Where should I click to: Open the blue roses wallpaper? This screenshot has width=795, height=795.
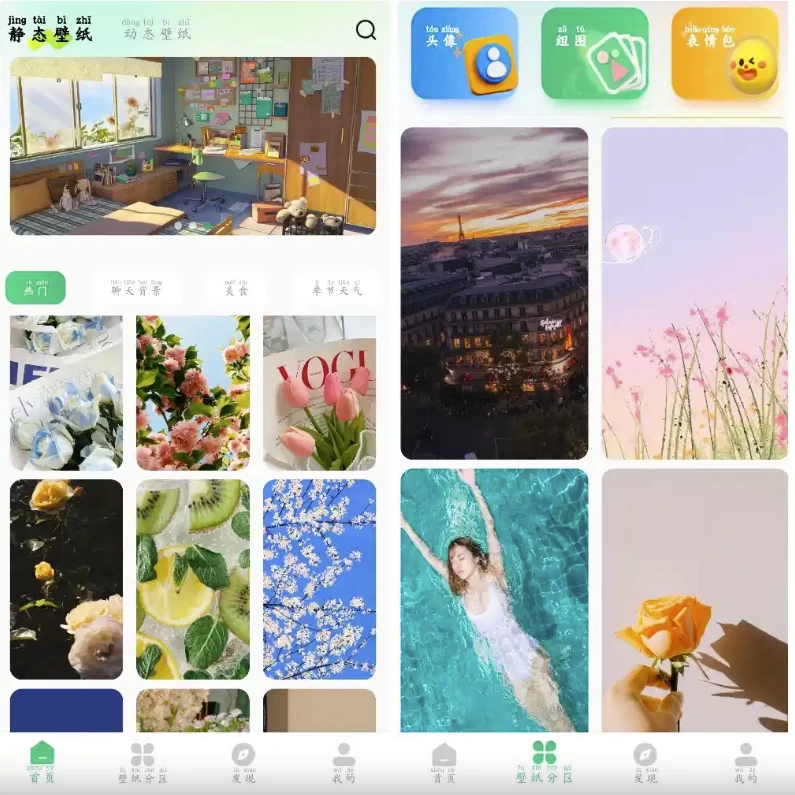tap(66, 393)
